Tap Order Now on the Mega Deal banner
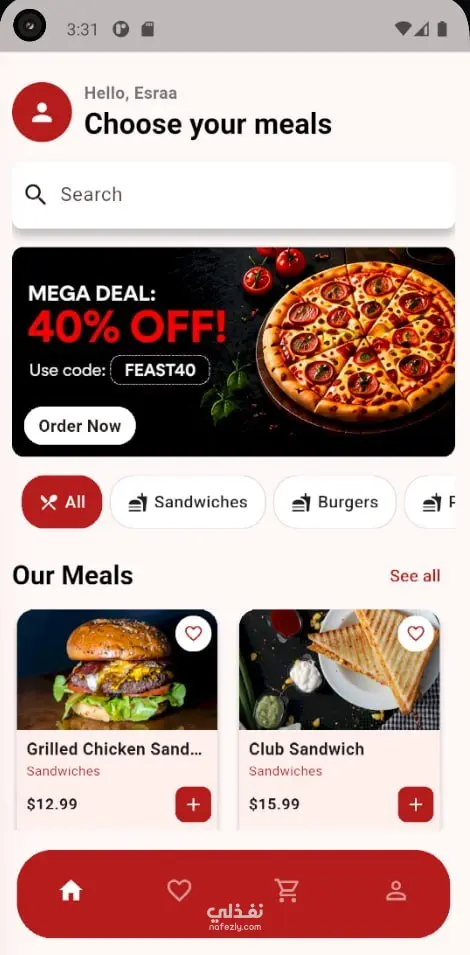The image size is (470, 955). pyautogui.click(x=80, y=426)
